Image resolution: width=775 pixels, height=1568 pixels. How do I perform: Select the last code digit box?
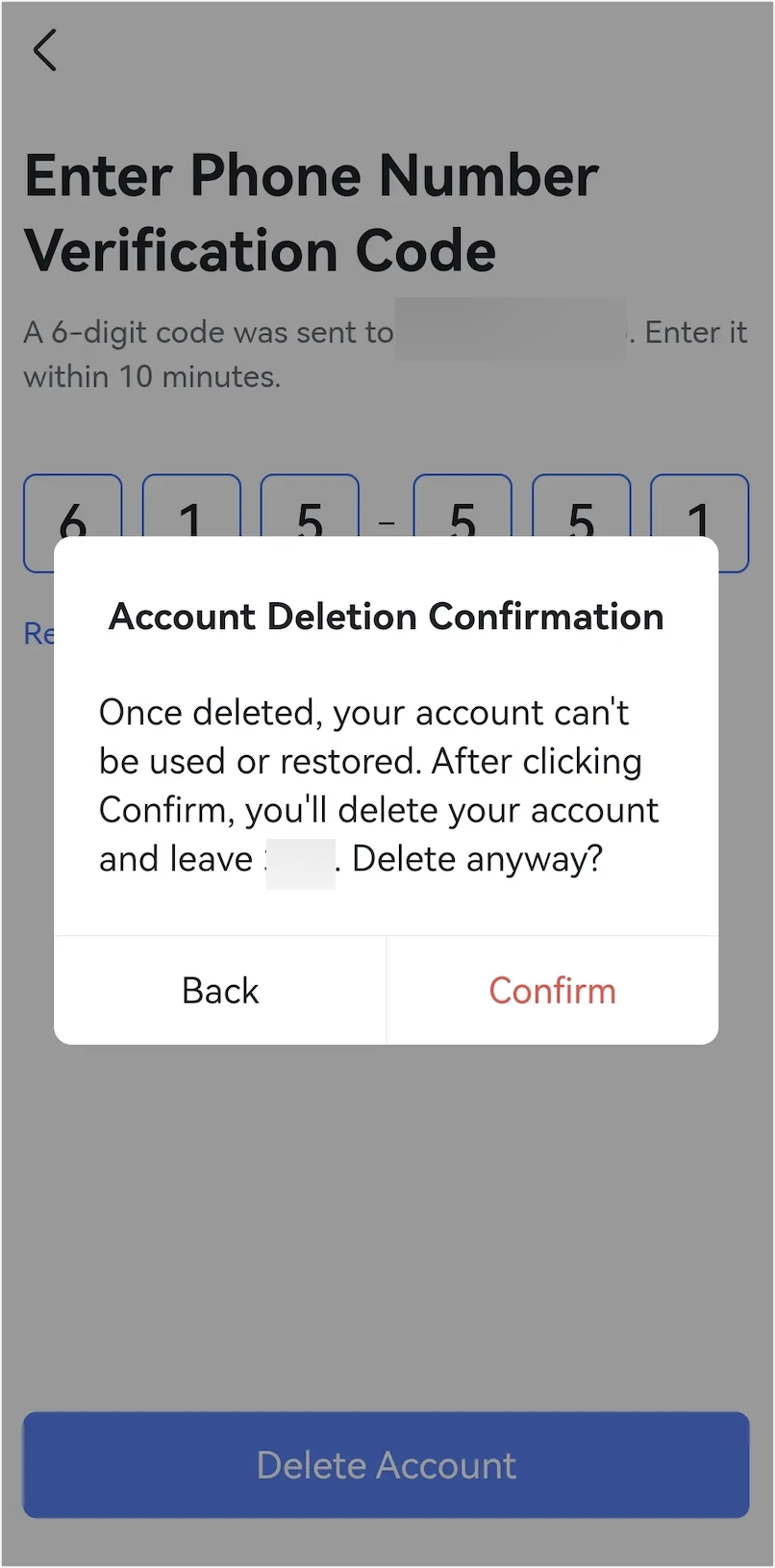(699, 508)
